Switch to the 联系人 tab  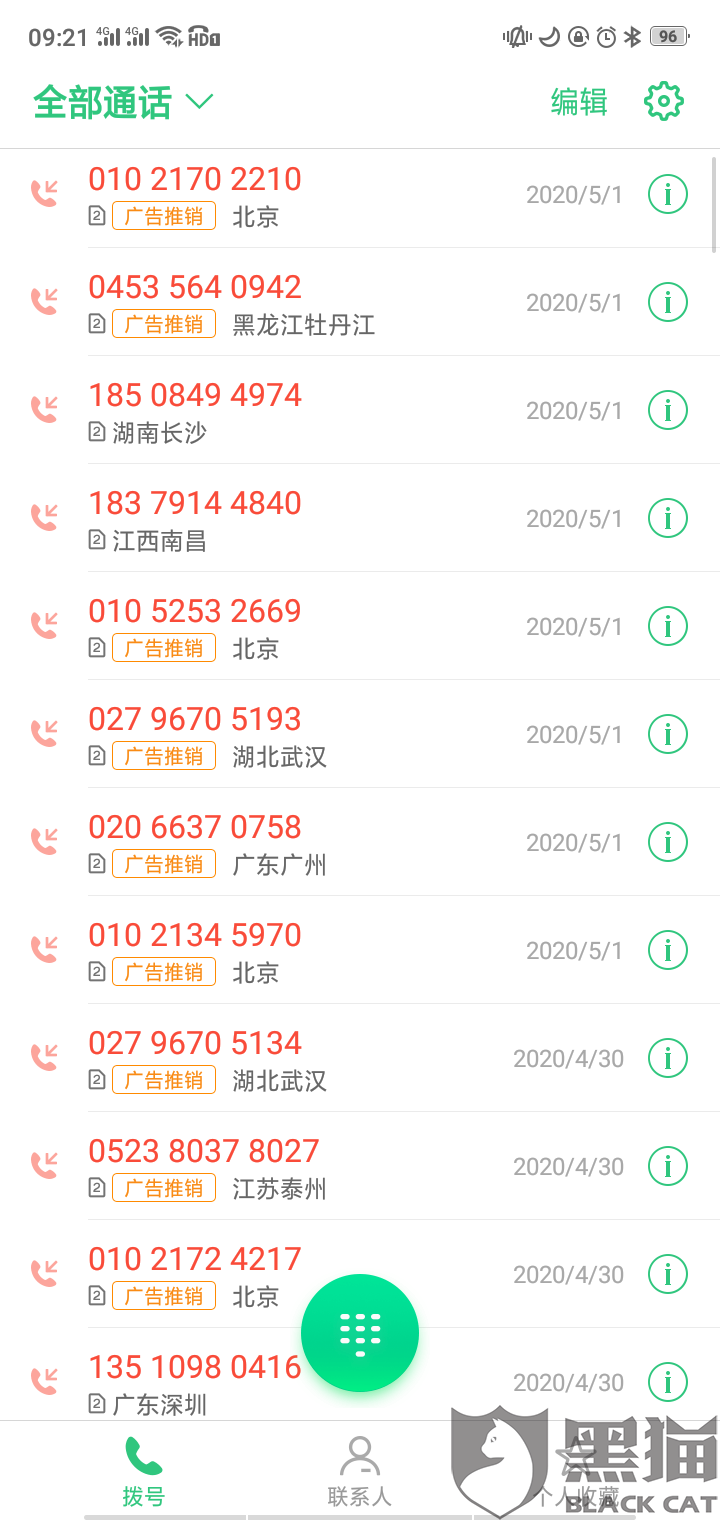(359, 1472)
